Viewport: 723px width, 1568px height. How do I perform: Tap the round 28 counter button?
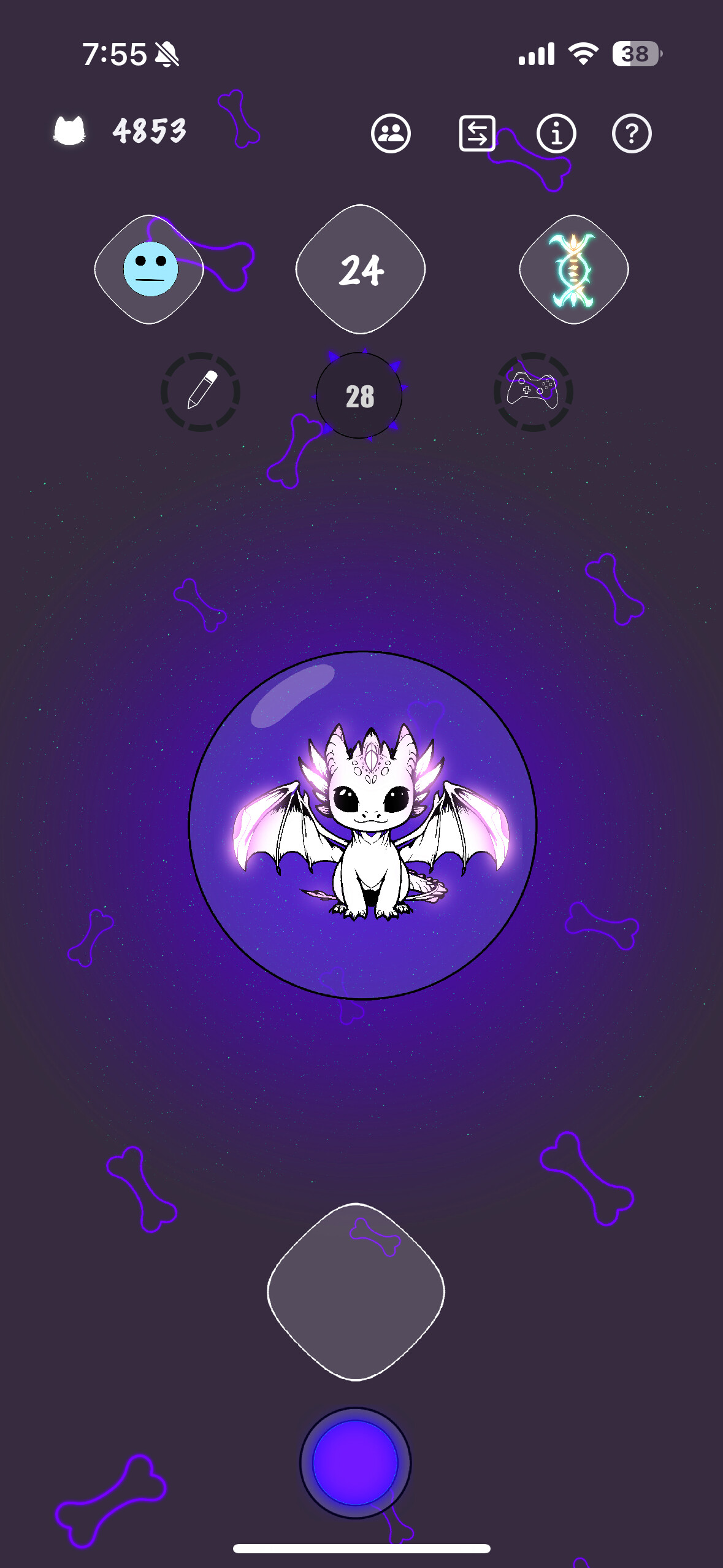click(x=359, y=396)
